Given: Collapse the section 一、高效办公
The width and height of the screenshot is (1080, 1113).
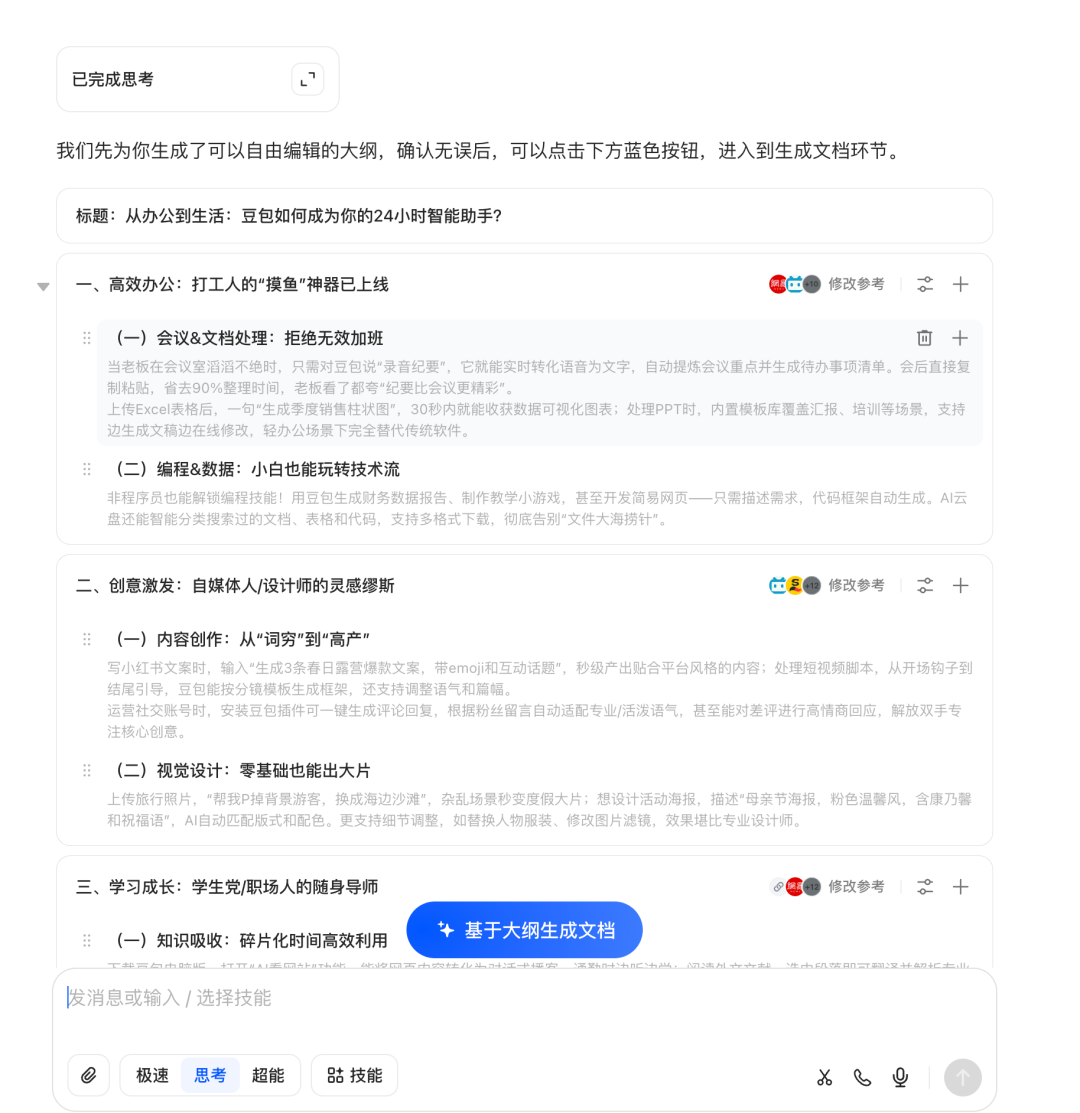Looking at the screenshot, I should pyautogui.click(x=43, y=287).
